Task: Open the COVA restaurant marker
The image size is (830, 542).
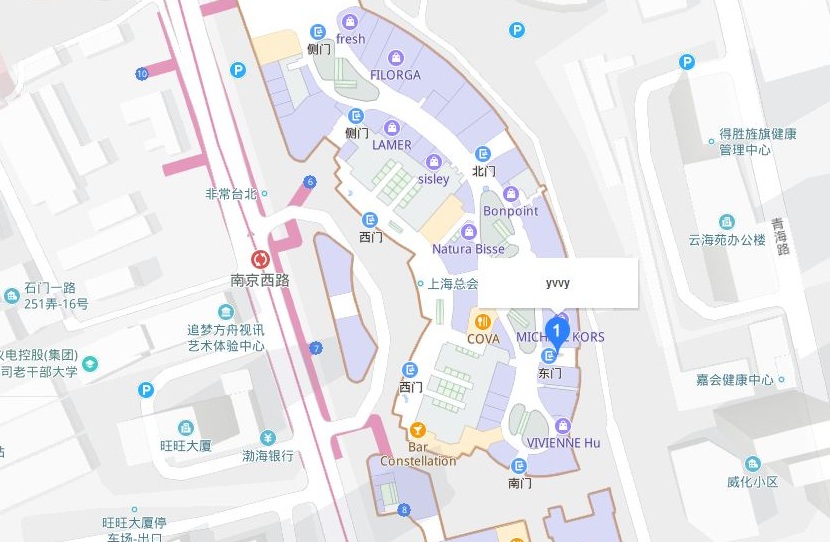Action: click(483, 321)
